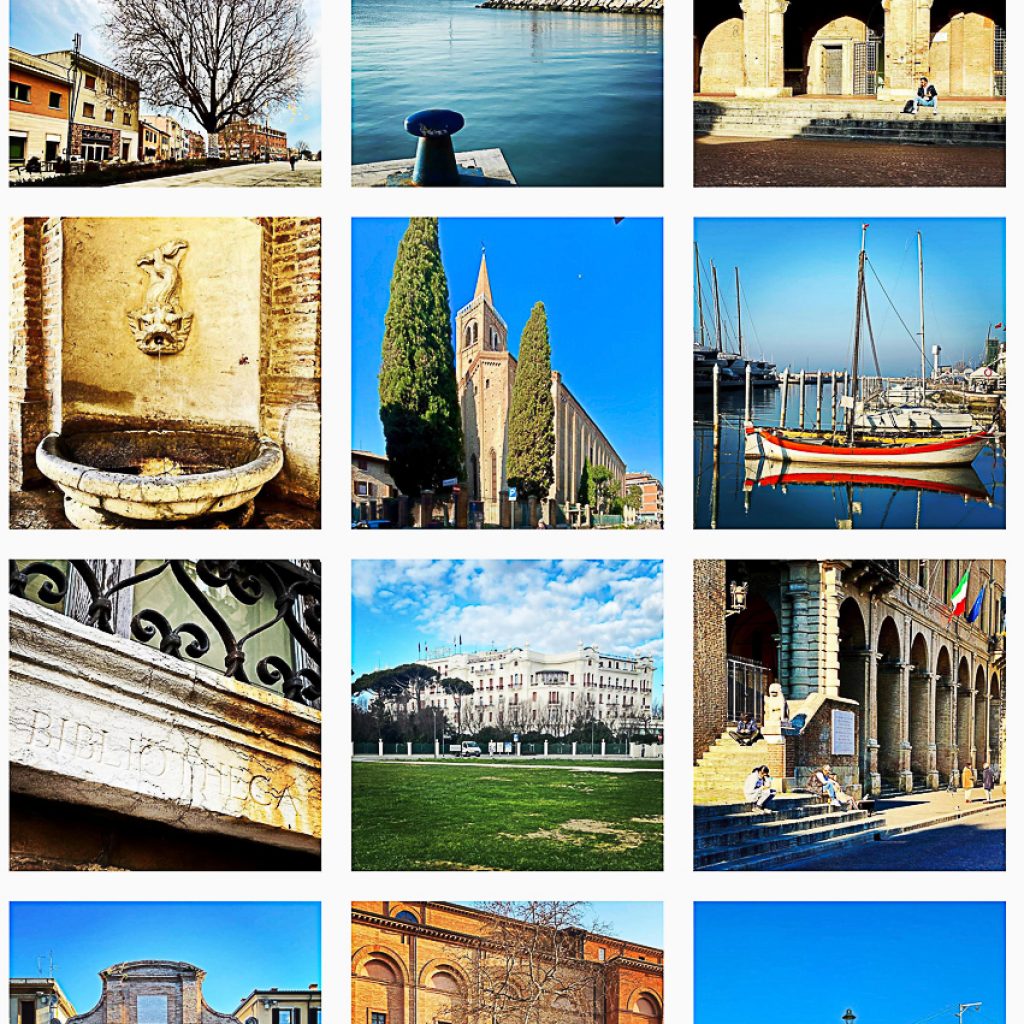Select the Biblioteca inscription photo
Viewport: 1024px width, 1024px height.
point(165,714)
